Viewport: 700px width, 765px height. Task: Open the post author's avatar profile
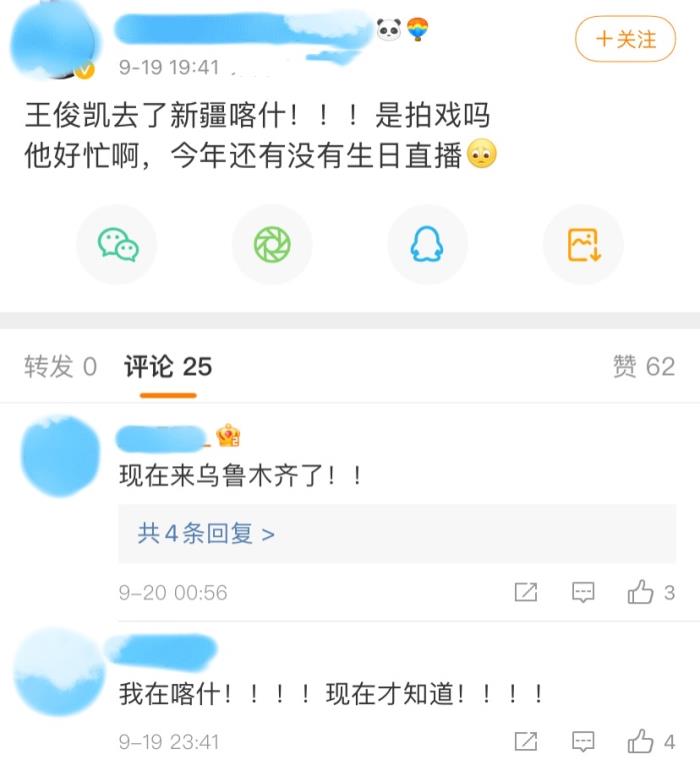point(54,39)
